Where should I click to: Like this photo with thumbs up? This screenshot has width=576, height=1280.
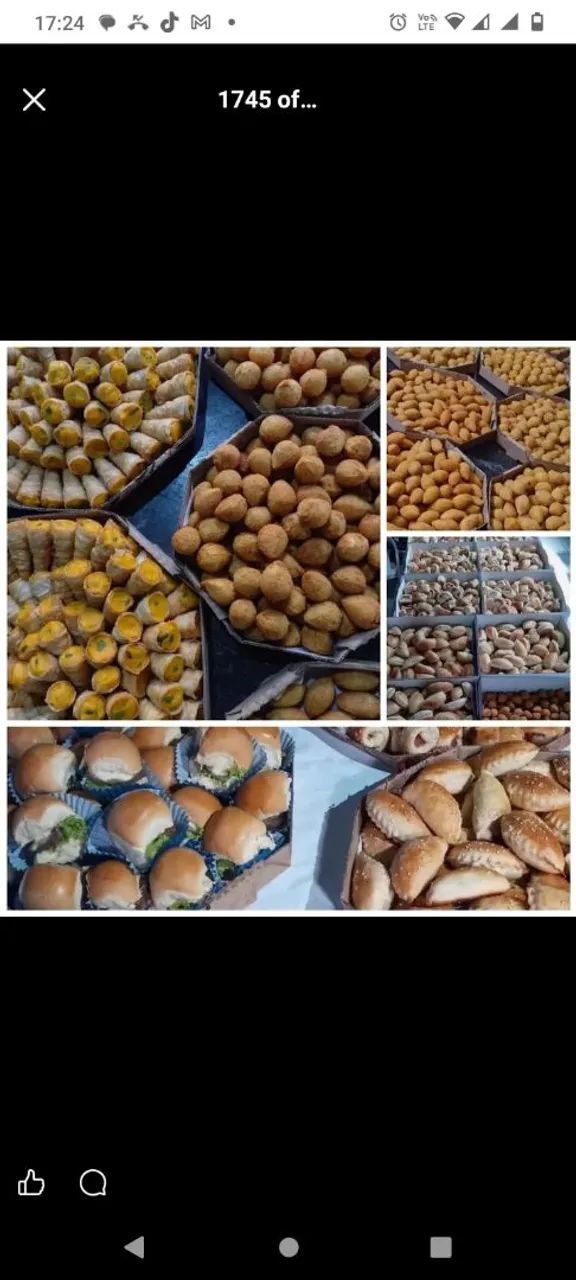click(x=32, y=1184)
